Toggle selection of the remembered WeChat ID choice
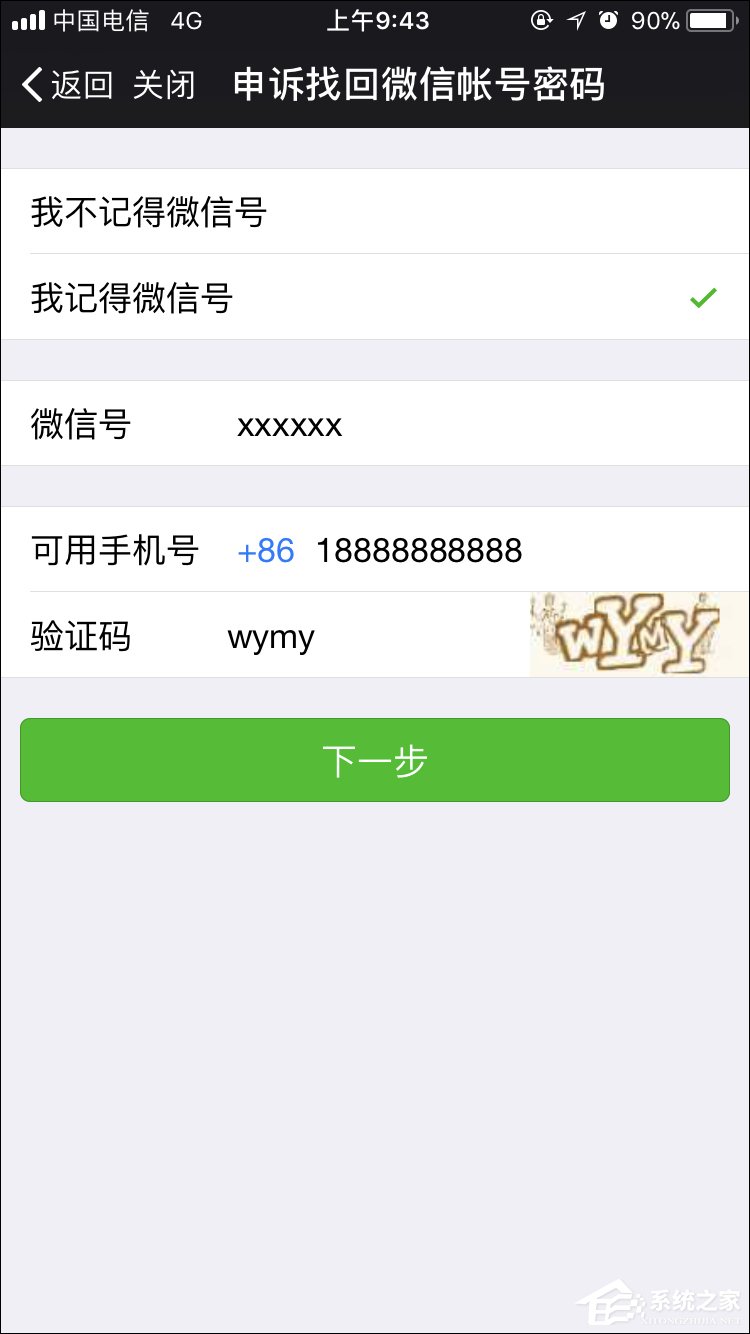Screen dimensions: 750x1334 click(x=375, y=297)
